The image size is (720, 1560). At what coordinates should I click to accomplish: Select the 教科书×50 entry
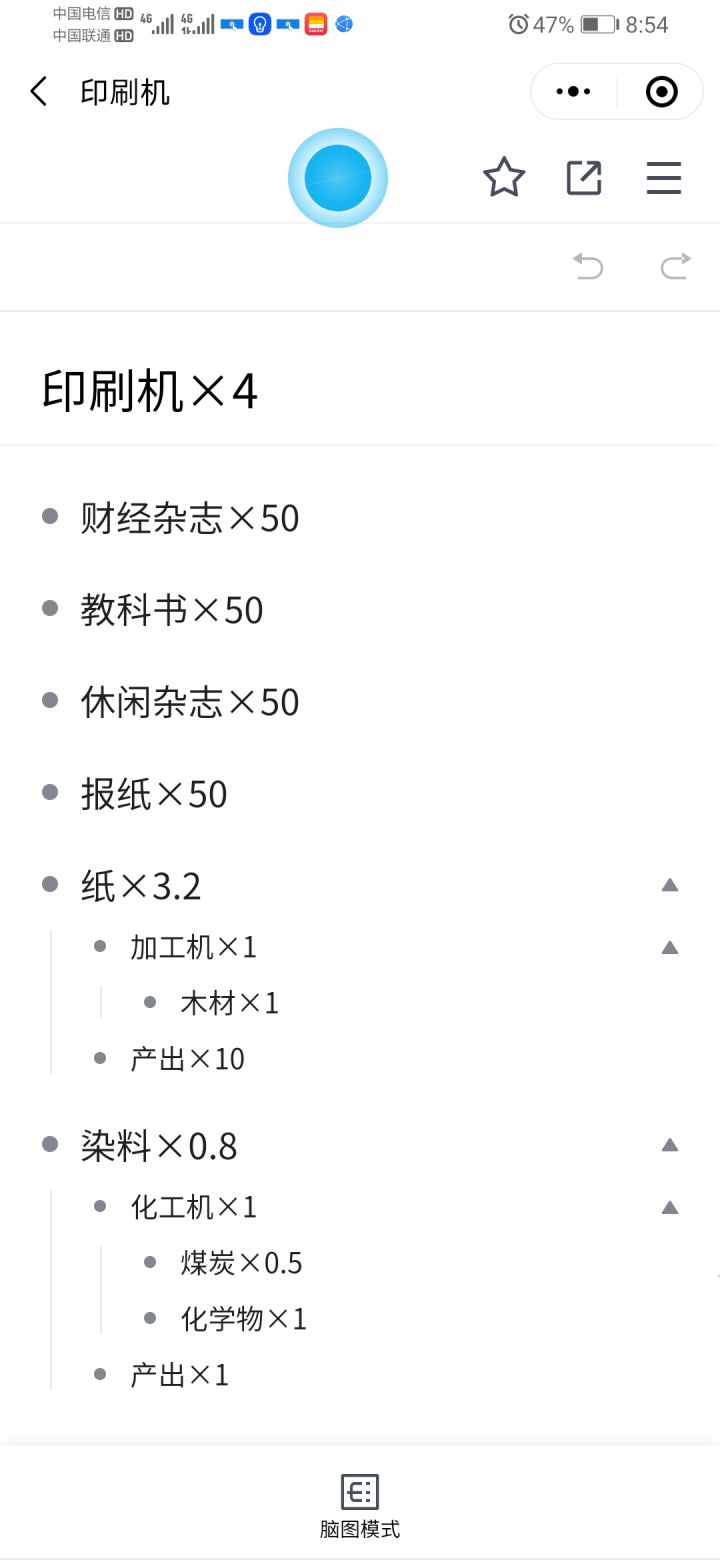point(170,609)
